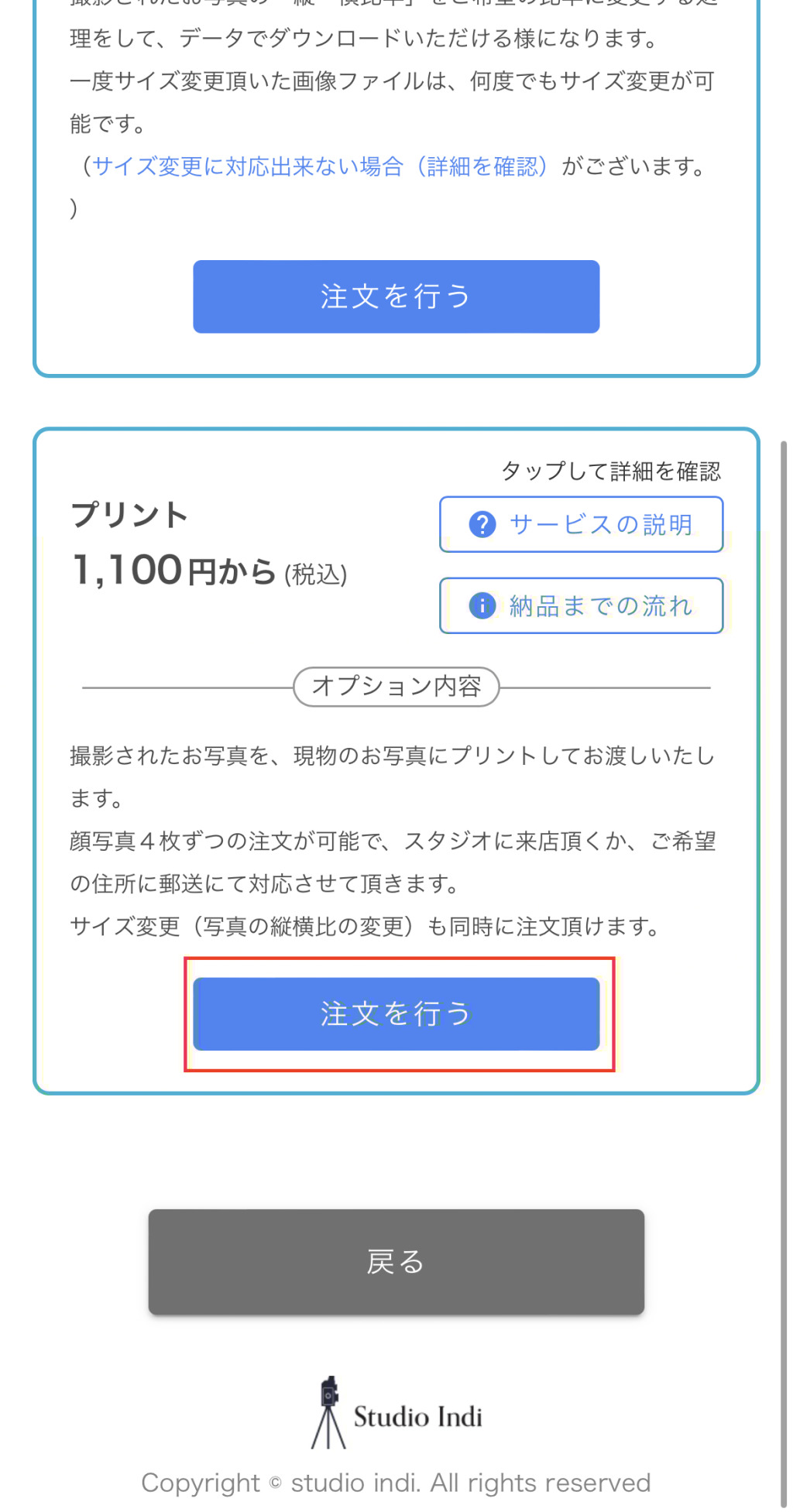Expand the オプション内容 section divider
The height and width of the screenshot is (1512, 793).
(395, 686)
